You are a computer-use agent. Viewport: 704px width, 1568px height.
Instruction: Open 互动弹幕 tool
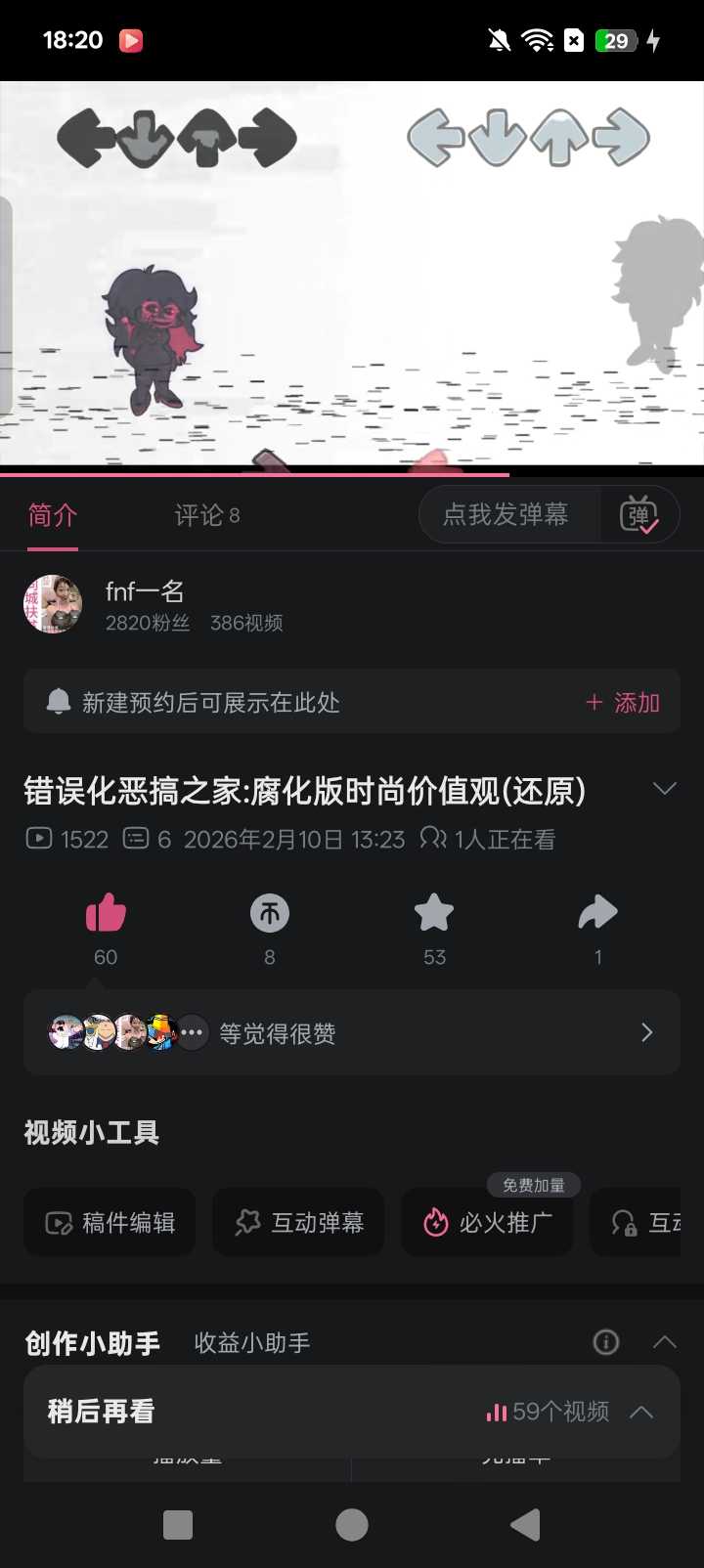(x=298, y=1223)
